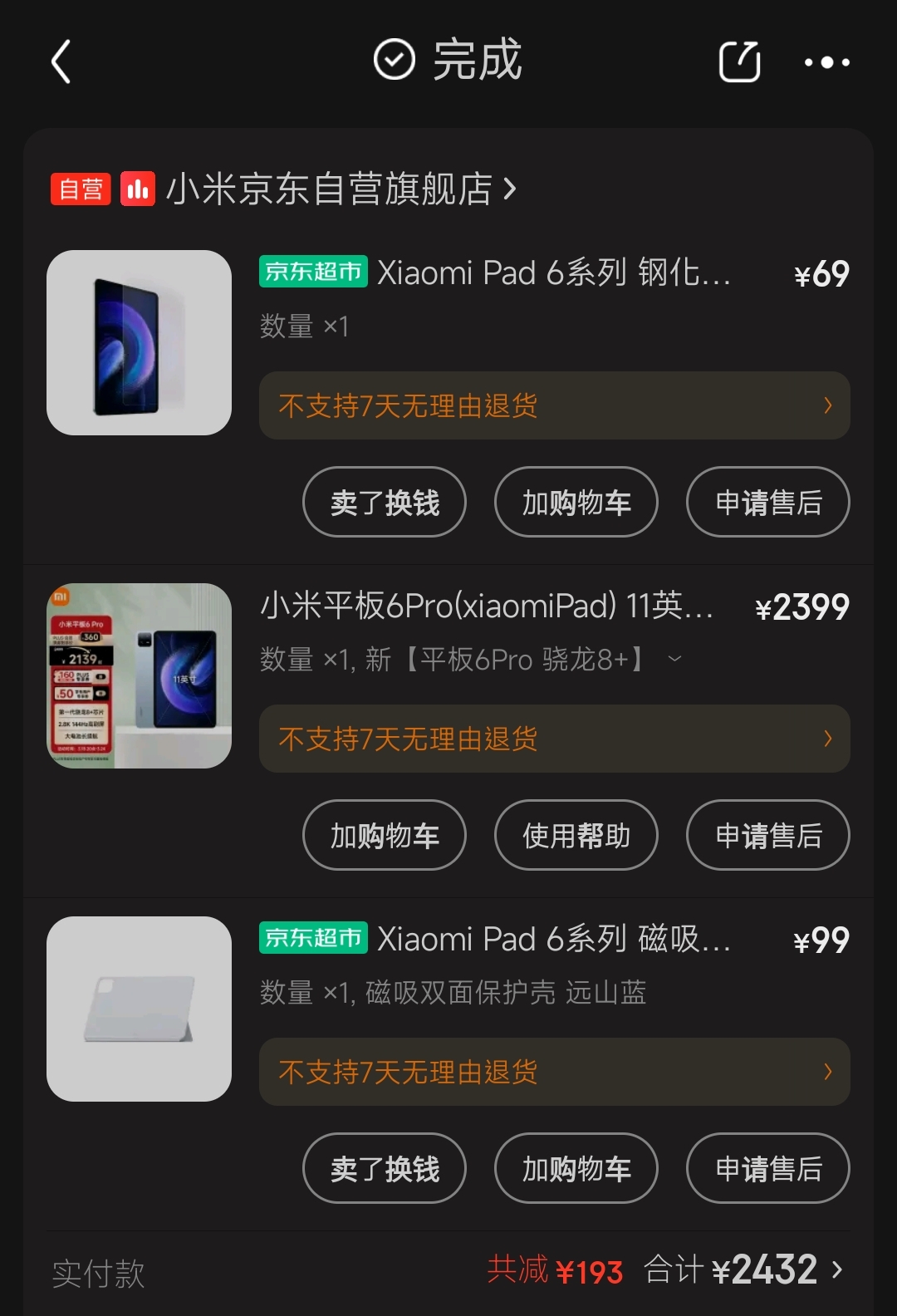Expand the 合计 ¥2432 payment breakdown
This screenshot has height=1316, width=897.
click(x=837, y=1269)
